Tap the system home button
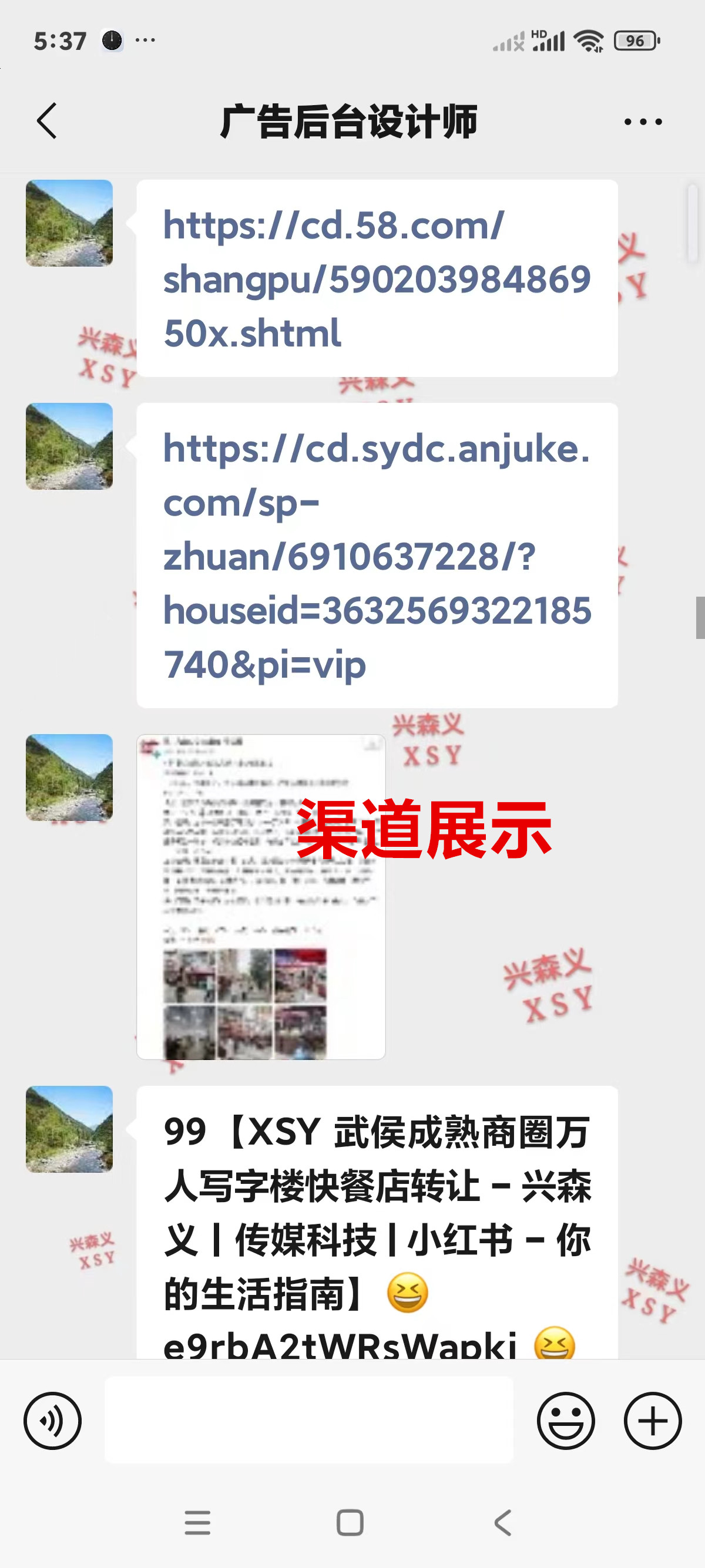Screen dimensions: 705x1568 click(350, 1523)
